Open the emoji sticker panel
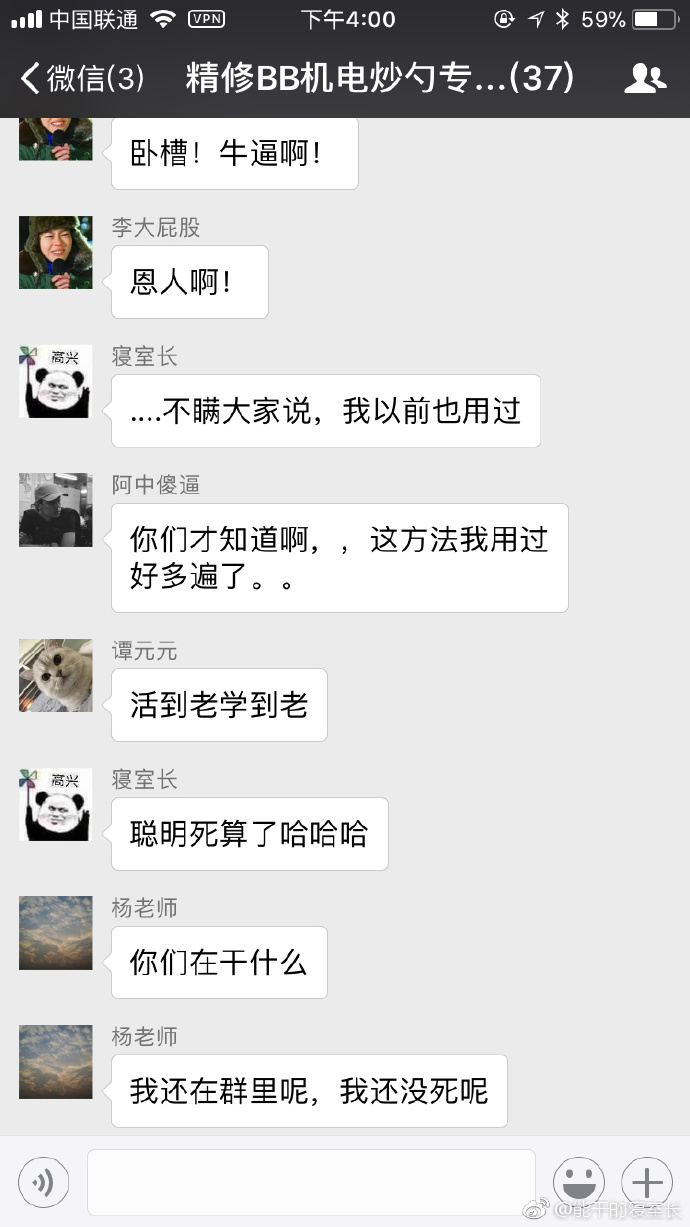The width and height of the screenshot is (690, 1227). coord(578,1183)
